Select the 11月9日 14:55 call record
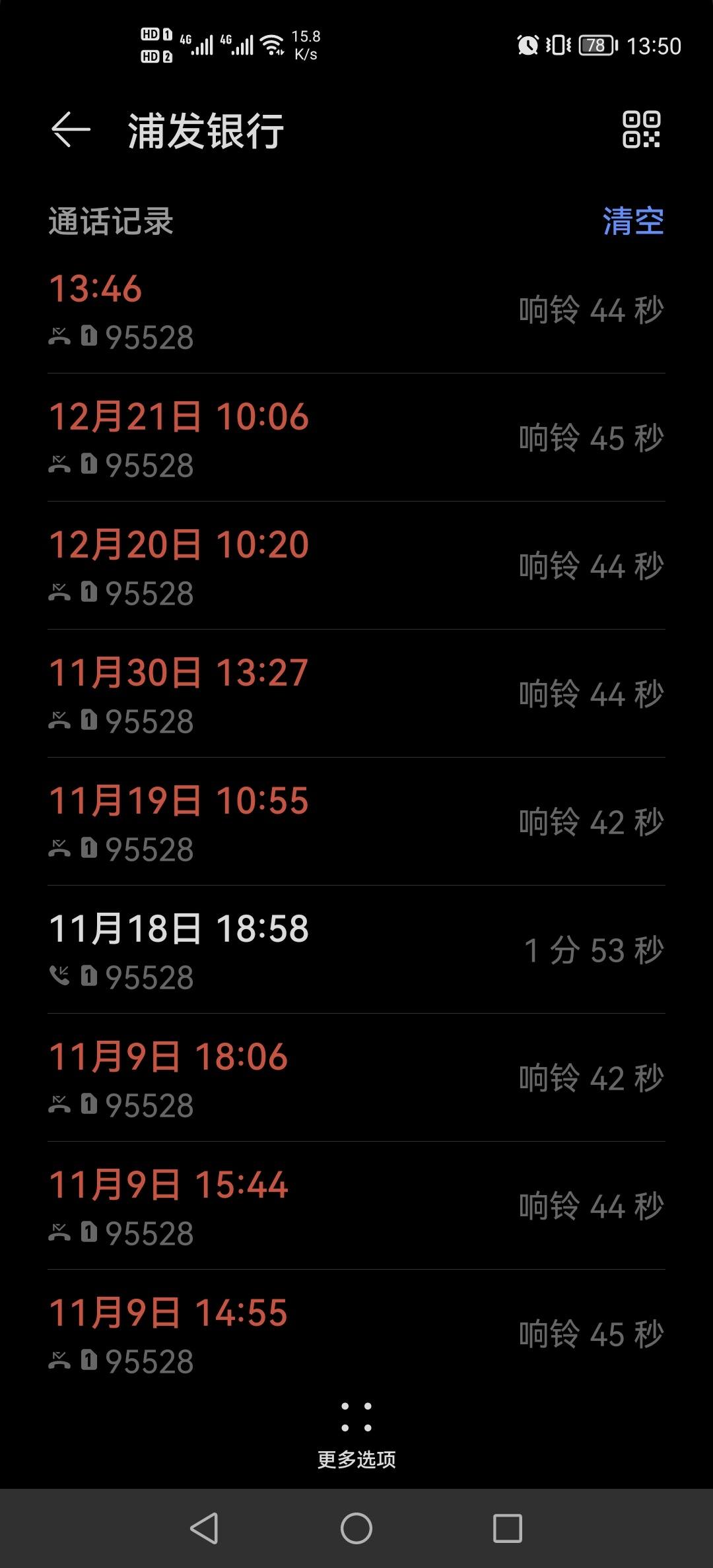Image resolution: width=713 pixels, height=1568 pixels. [x=356, y=1334]
